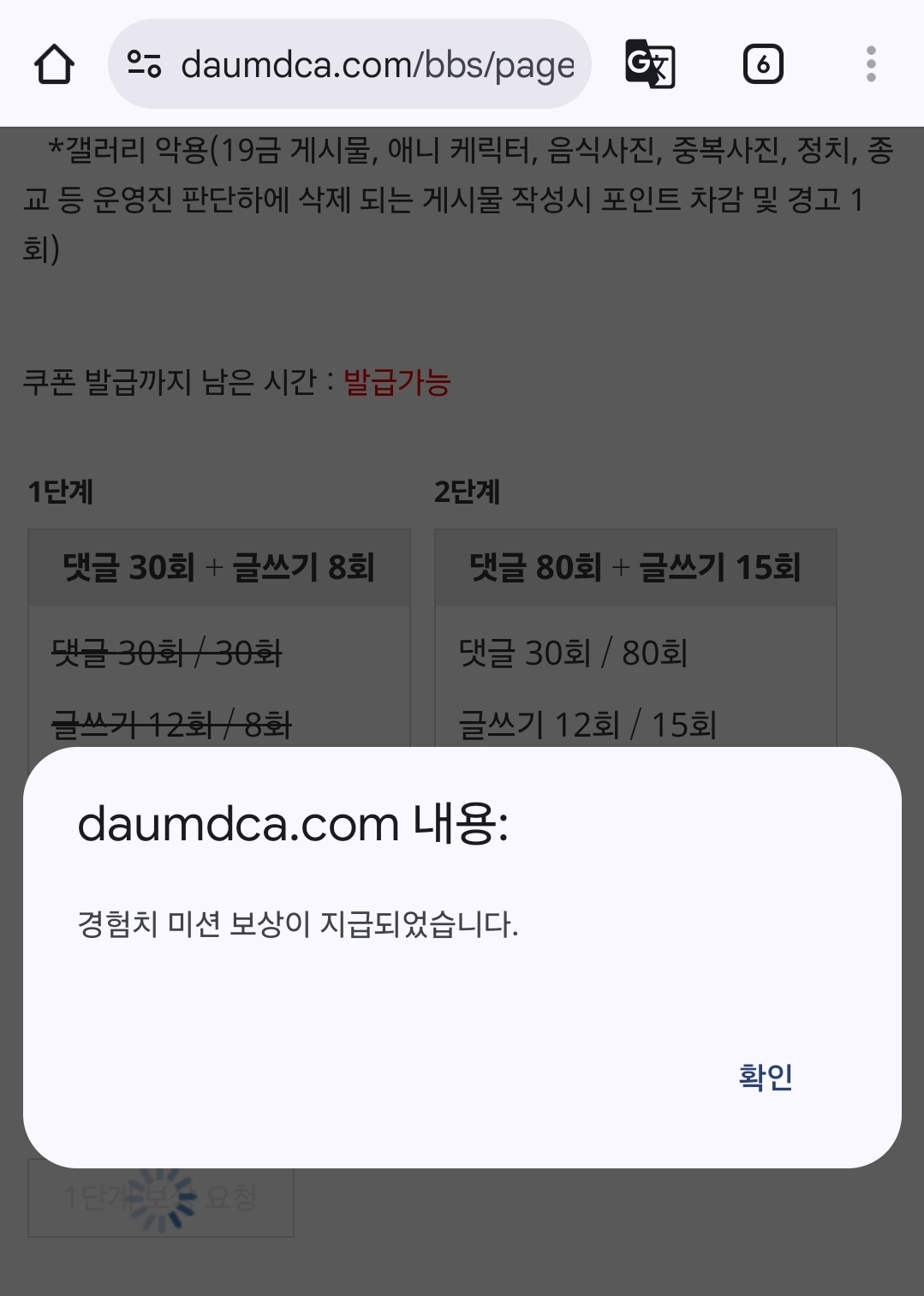Open the tab switcher showing 6 tabs
This screenshot has width=924, height=1296.
pyautogui.click(x=762, y=64)
